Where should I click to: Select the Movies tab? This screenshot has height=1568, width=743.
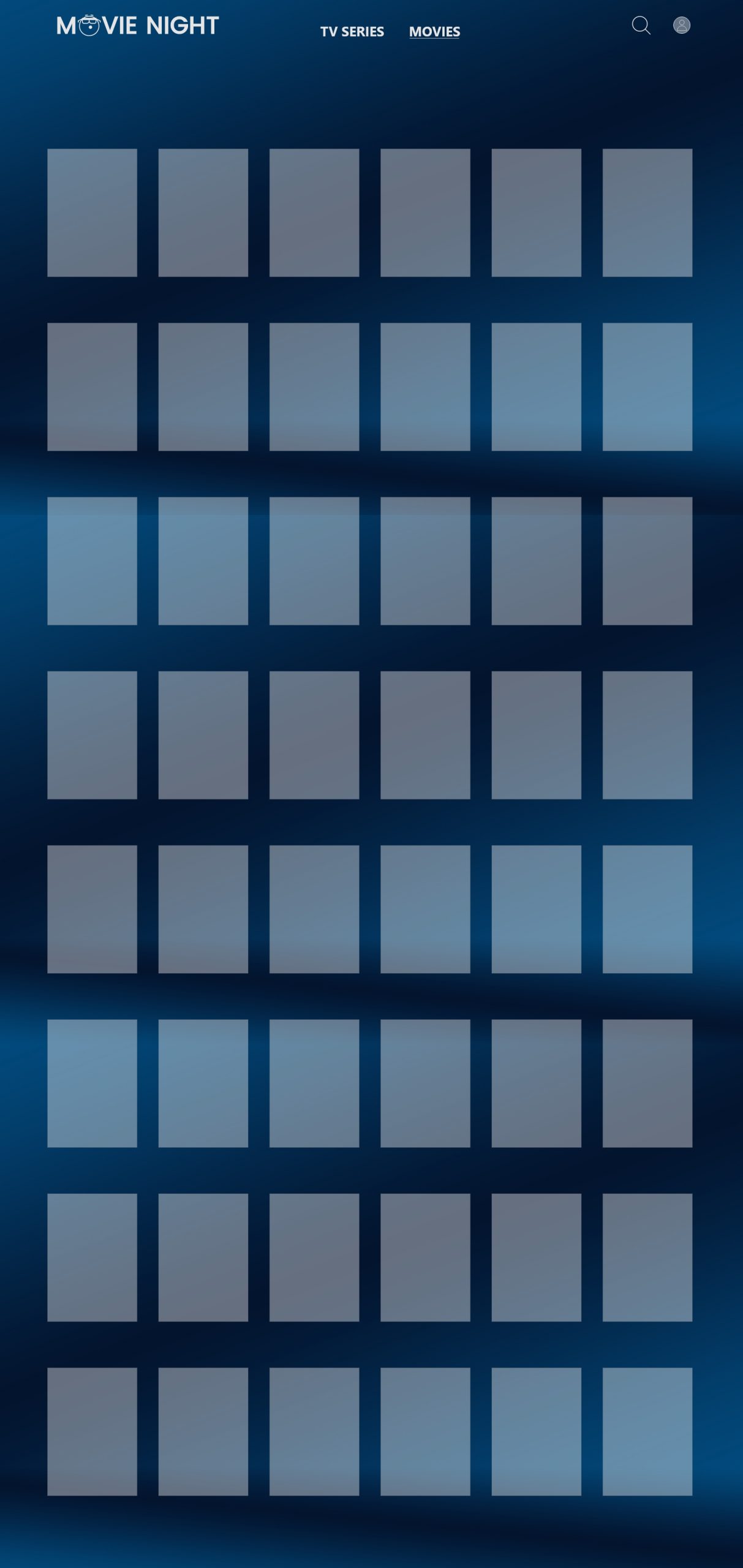[434, 32]
